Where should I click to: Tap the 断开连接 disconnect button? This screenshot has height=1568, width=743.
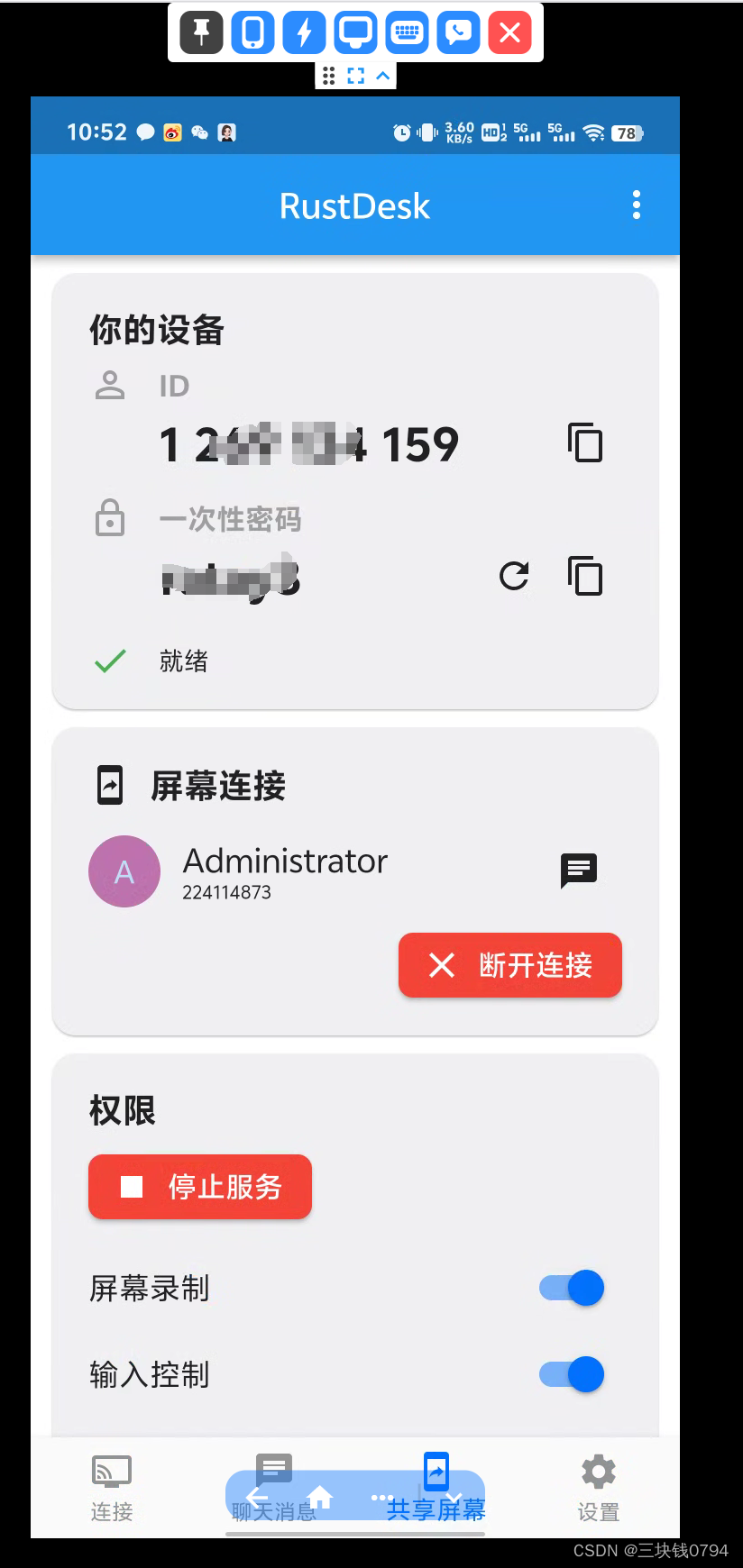[510, 965]
